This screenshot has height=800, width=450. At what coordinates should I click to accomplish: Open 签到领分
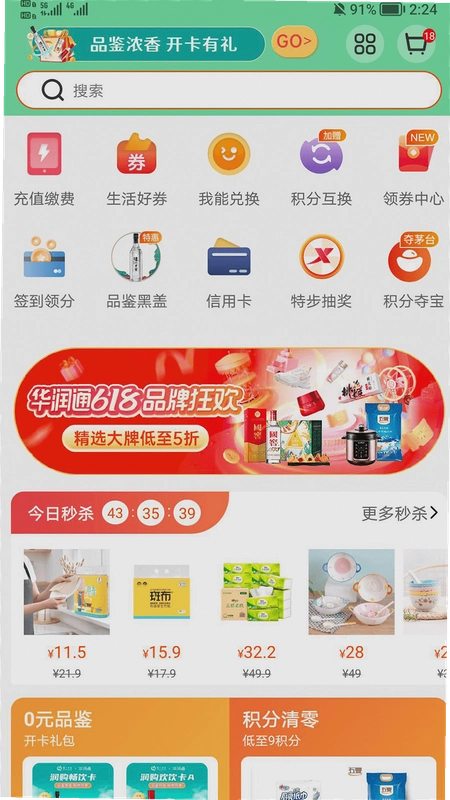point(44,272)
